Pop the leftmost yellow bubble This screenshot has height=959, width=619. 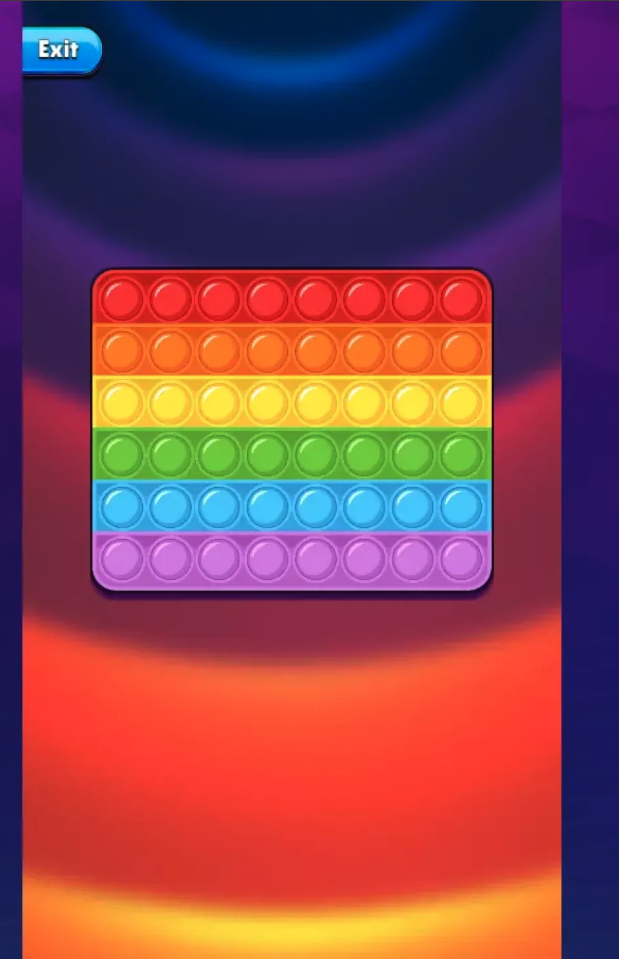click(x=122, y=402)
